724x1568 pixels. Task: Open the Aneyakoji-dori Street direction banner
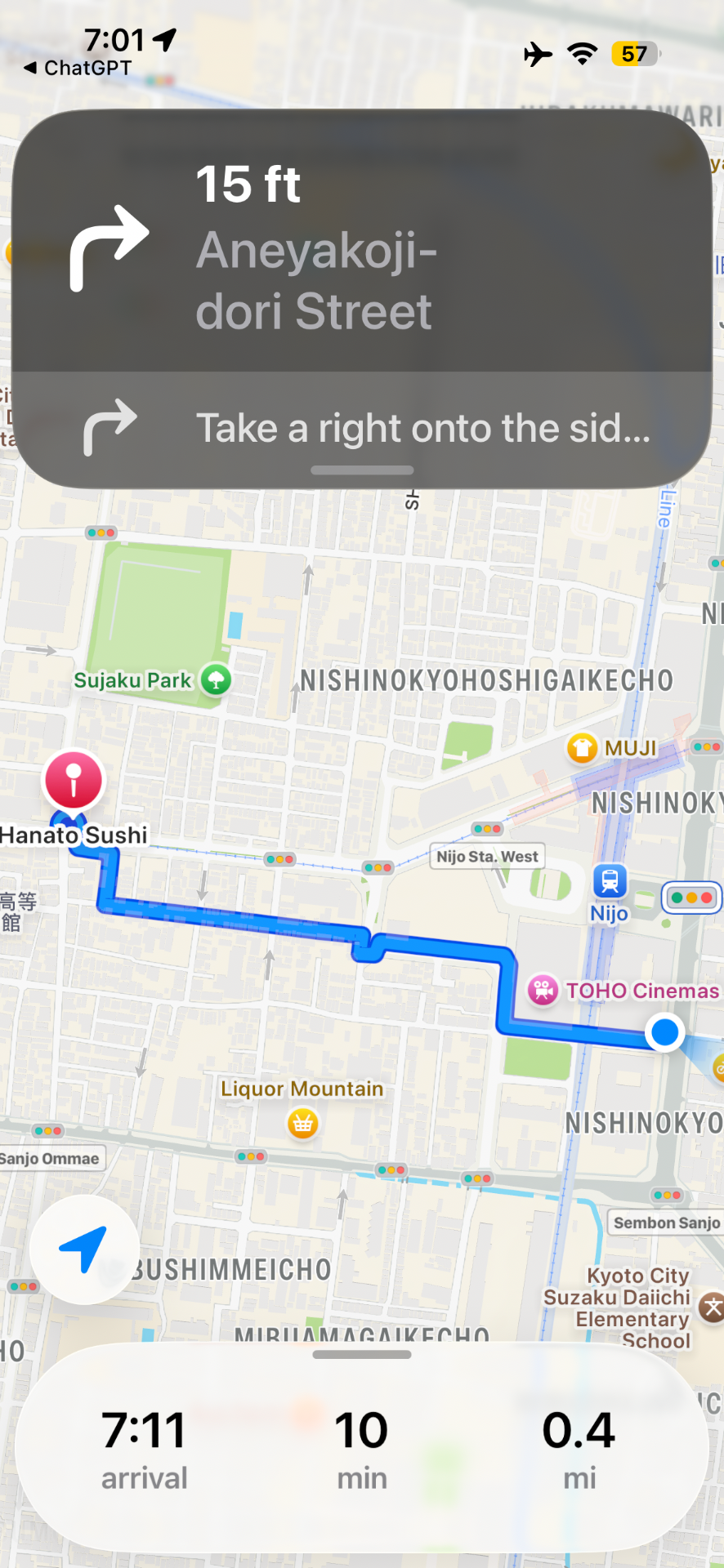(x=362, y=242)
